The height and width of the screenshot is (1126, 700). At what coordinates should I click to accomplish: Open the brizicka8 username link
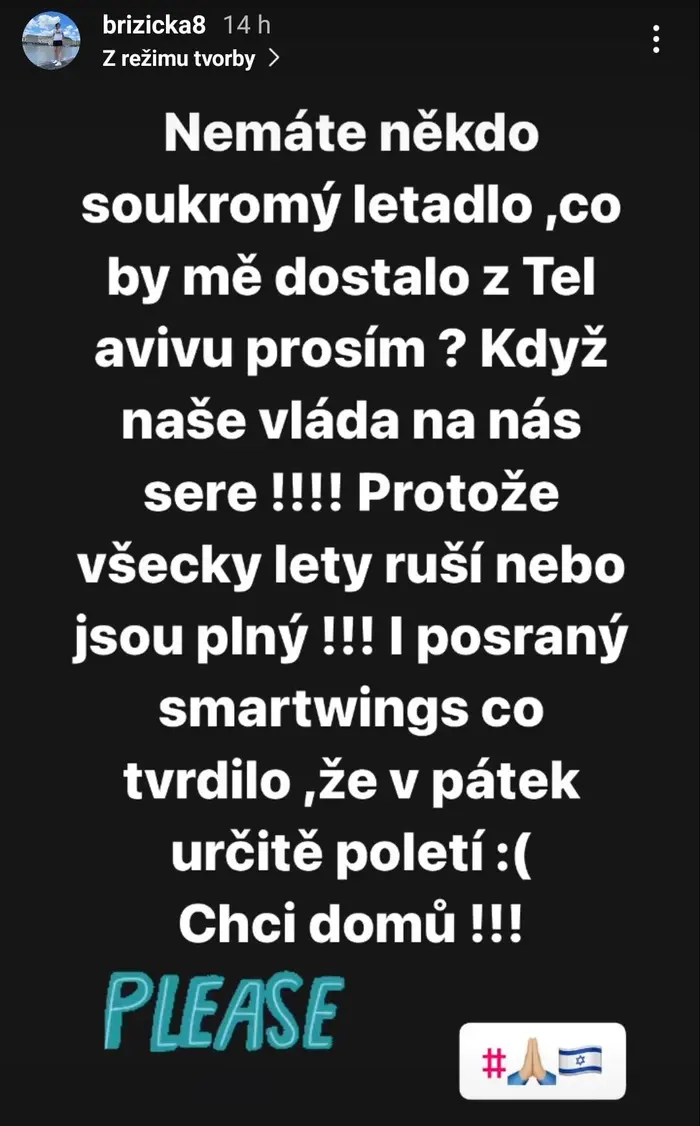point(154,25)
